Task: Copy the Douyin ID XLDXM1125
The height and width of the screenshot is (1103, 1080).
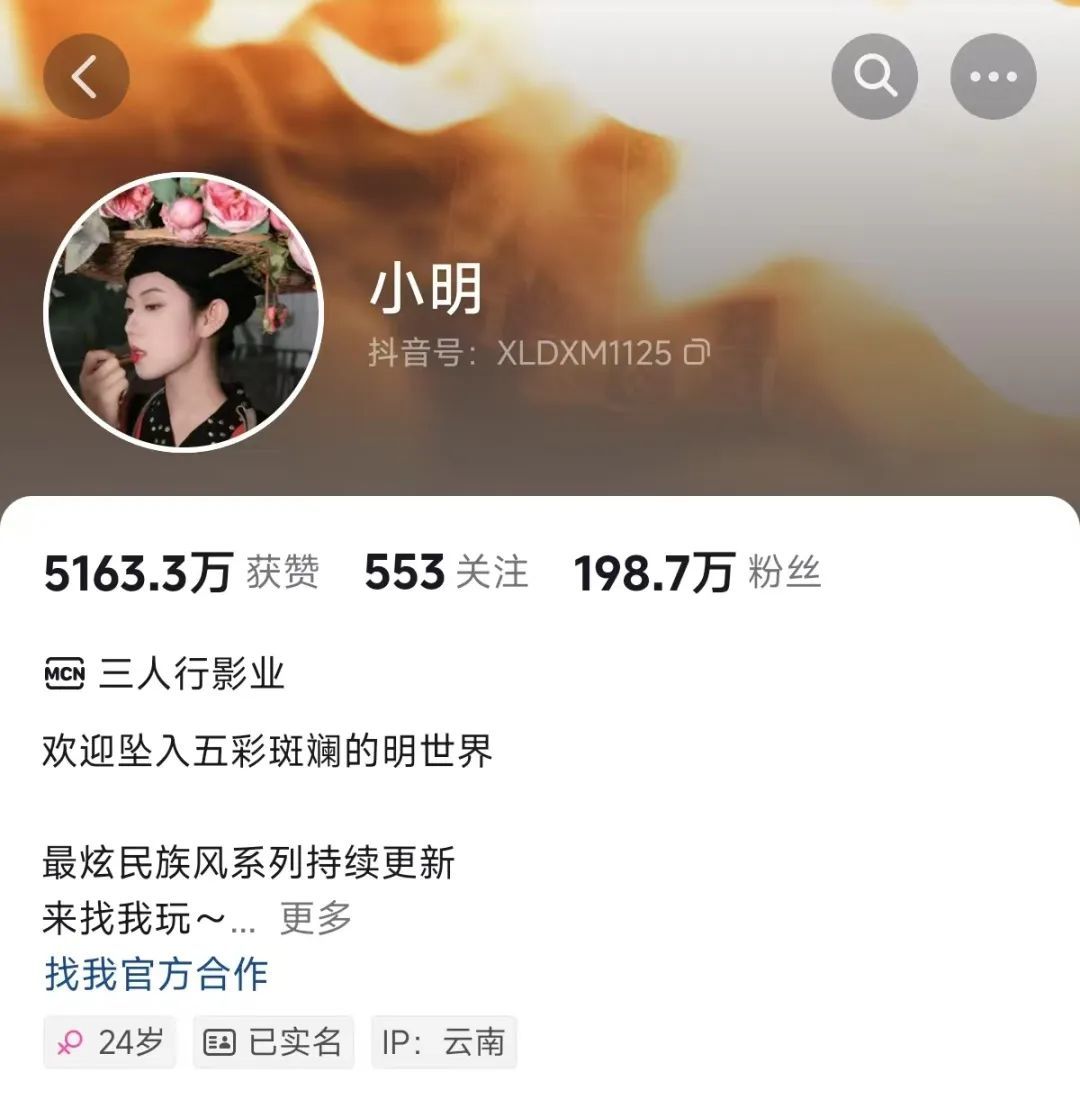Action: tap(697, 352)
